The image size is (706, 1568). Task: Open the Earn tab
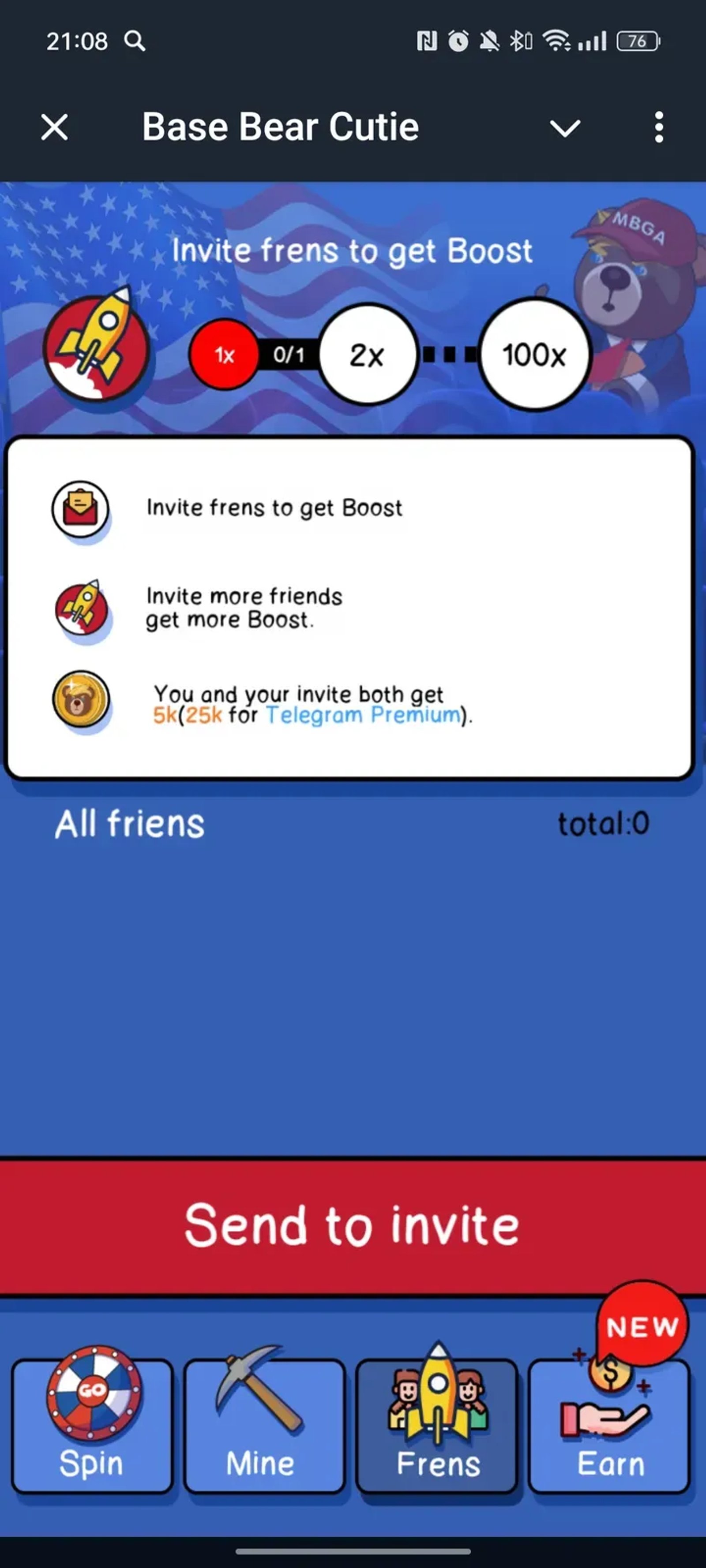coord(608,1425)
